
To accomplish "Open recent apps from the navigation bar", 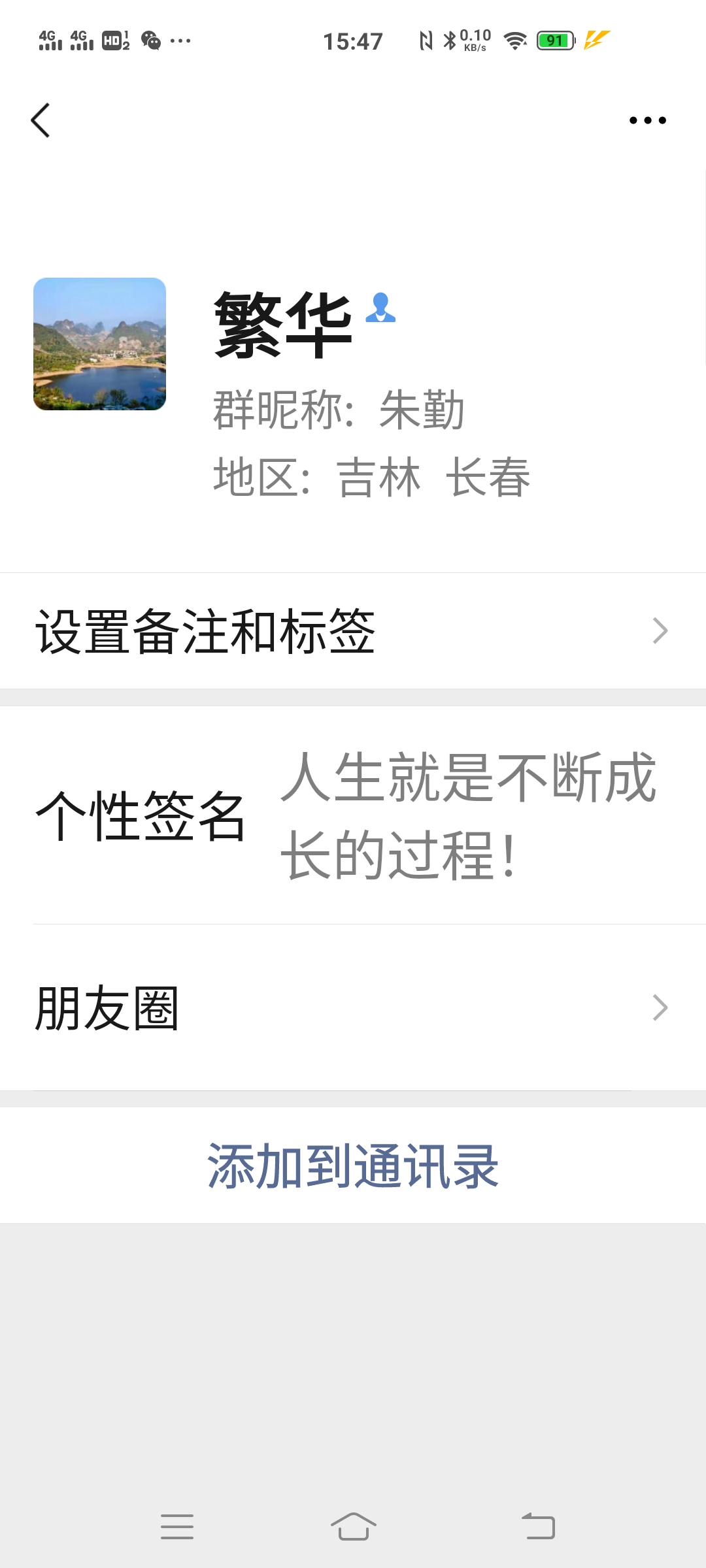I will (177, 1527).
